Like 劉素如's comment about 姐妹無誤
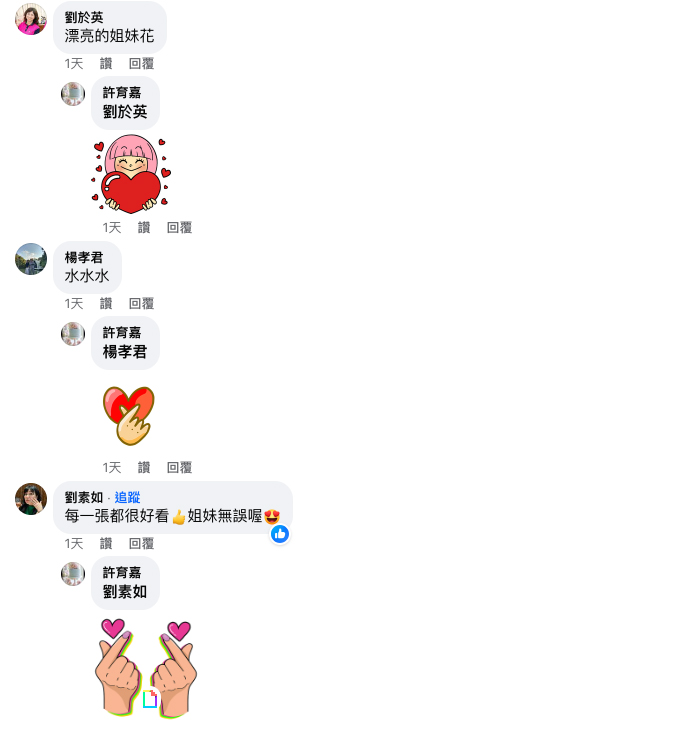This screenshot has height=730, width=678. [x=106, y=543]
